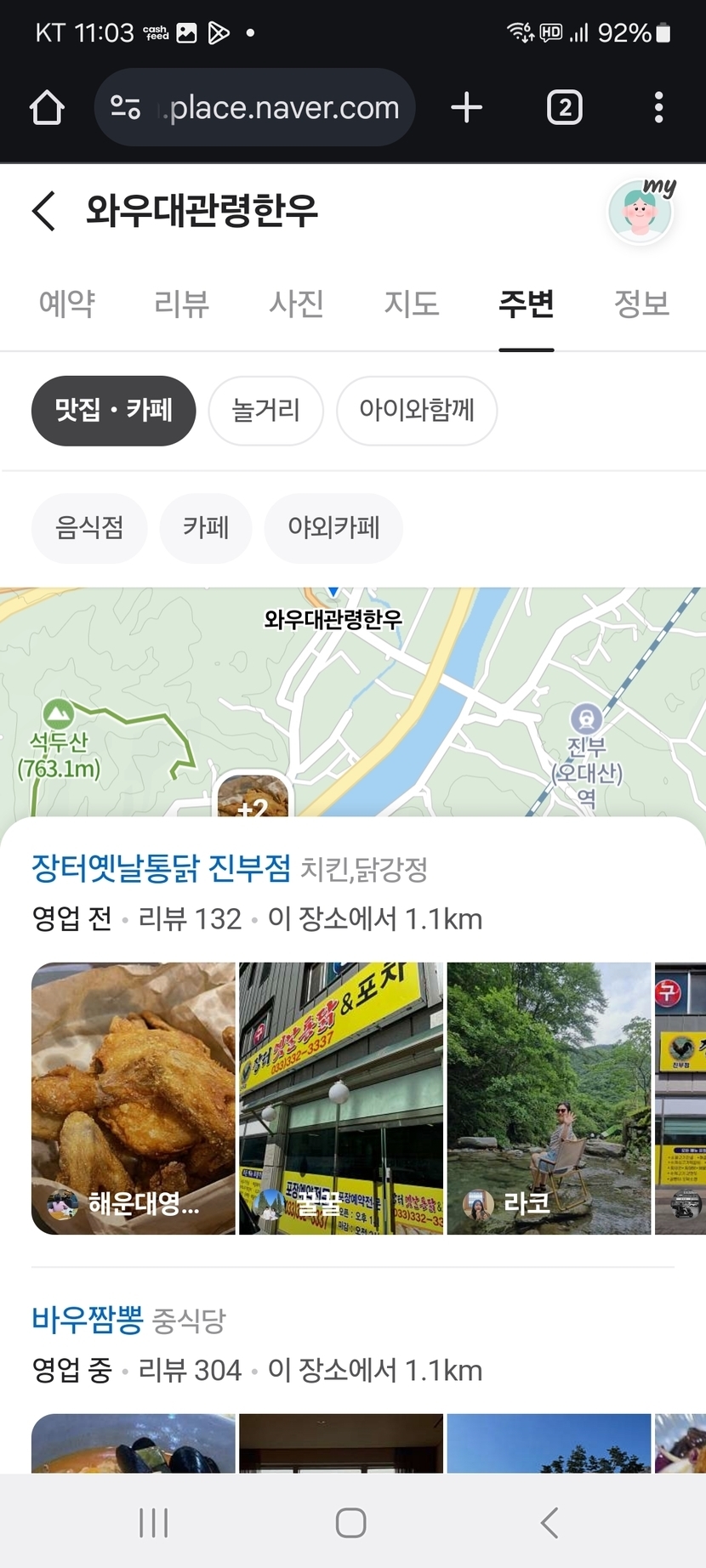The height and width of the screenshot is (1568, 706).
Task: Switch to the 사진 tab
Action: 297,304
